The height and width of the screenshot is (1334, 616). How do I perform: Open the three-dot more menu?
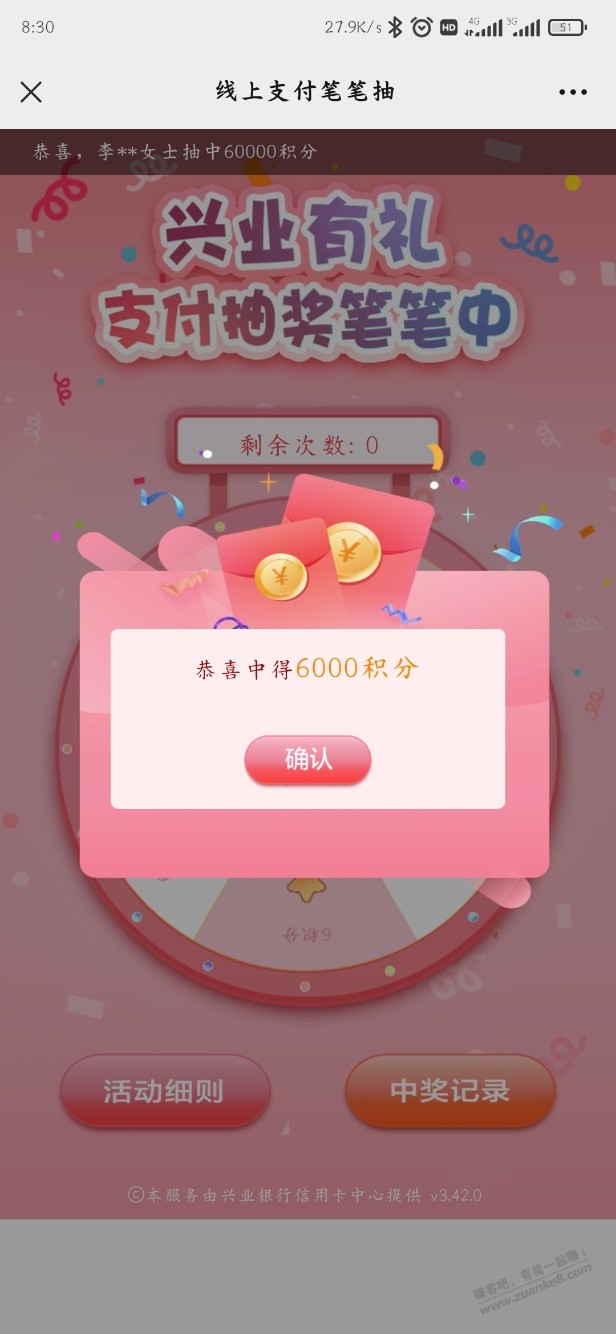click(573, 92)
